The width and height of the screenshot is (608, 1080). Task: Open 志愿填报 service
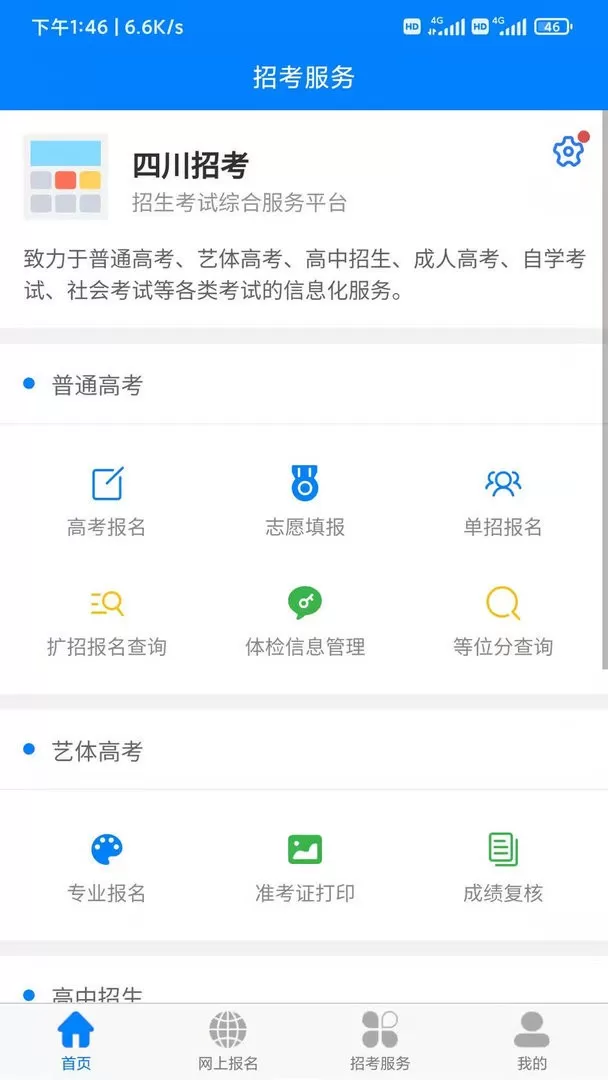pos(305,501)
